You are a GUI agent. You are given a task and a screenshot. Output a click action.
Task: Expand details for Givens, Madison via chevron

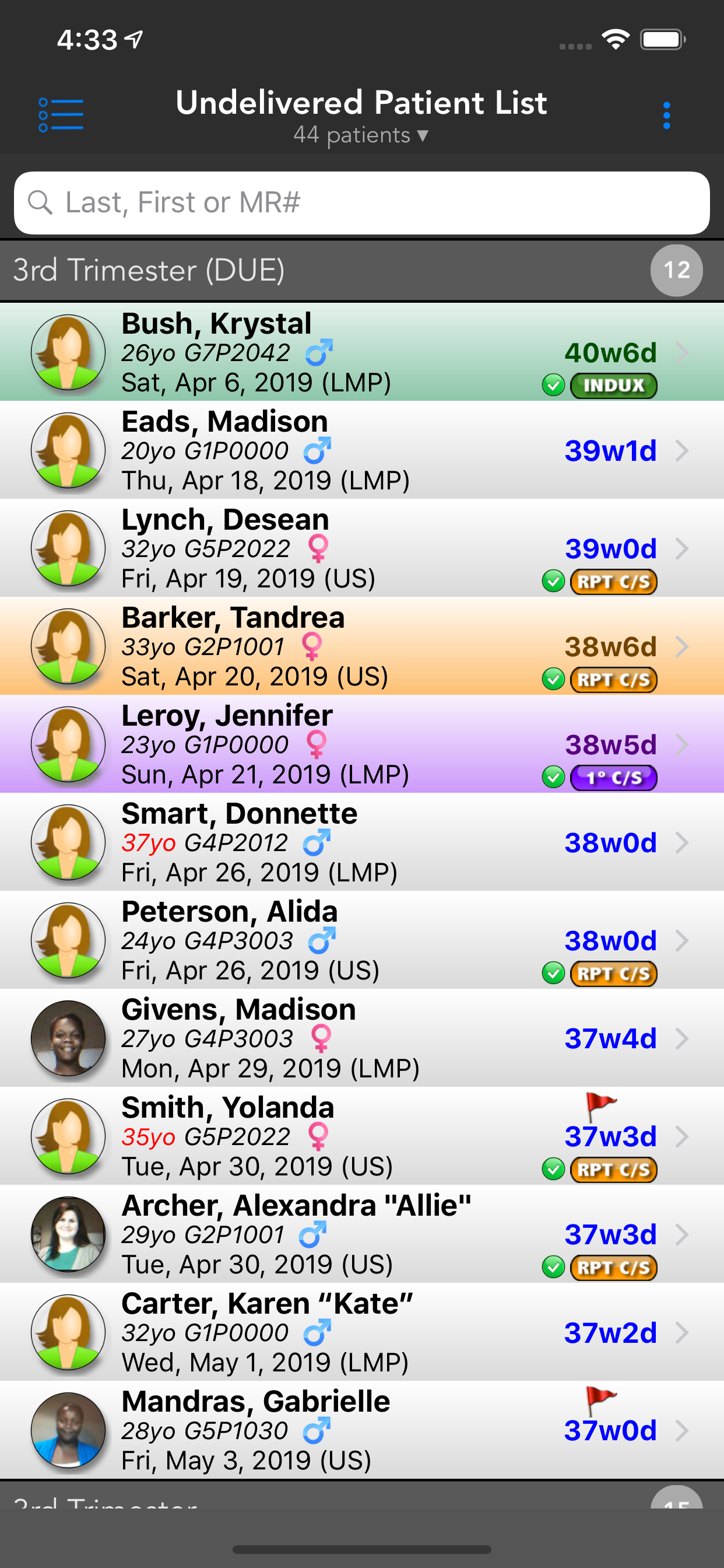coord(683,1038)
